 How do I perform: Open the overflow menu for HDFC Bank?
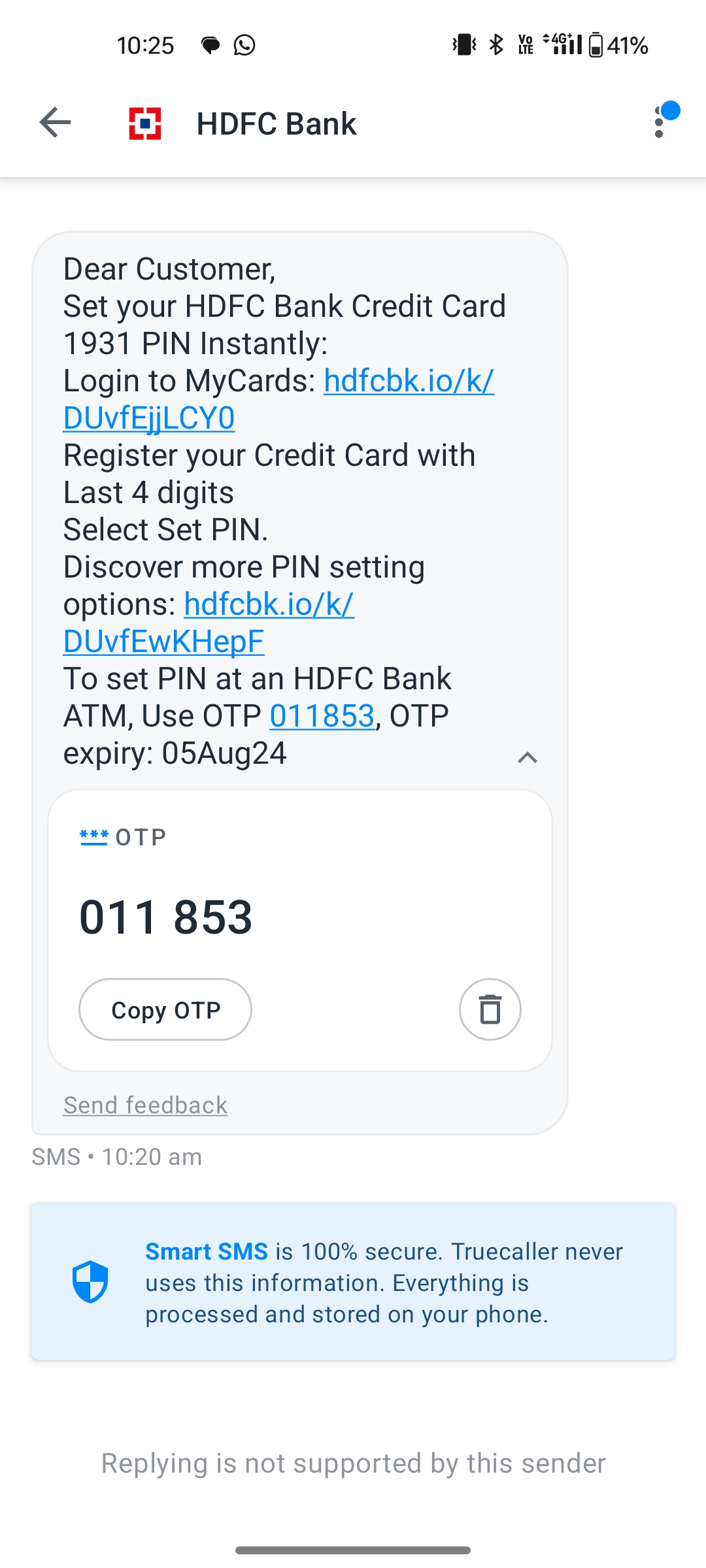[659, 123]
